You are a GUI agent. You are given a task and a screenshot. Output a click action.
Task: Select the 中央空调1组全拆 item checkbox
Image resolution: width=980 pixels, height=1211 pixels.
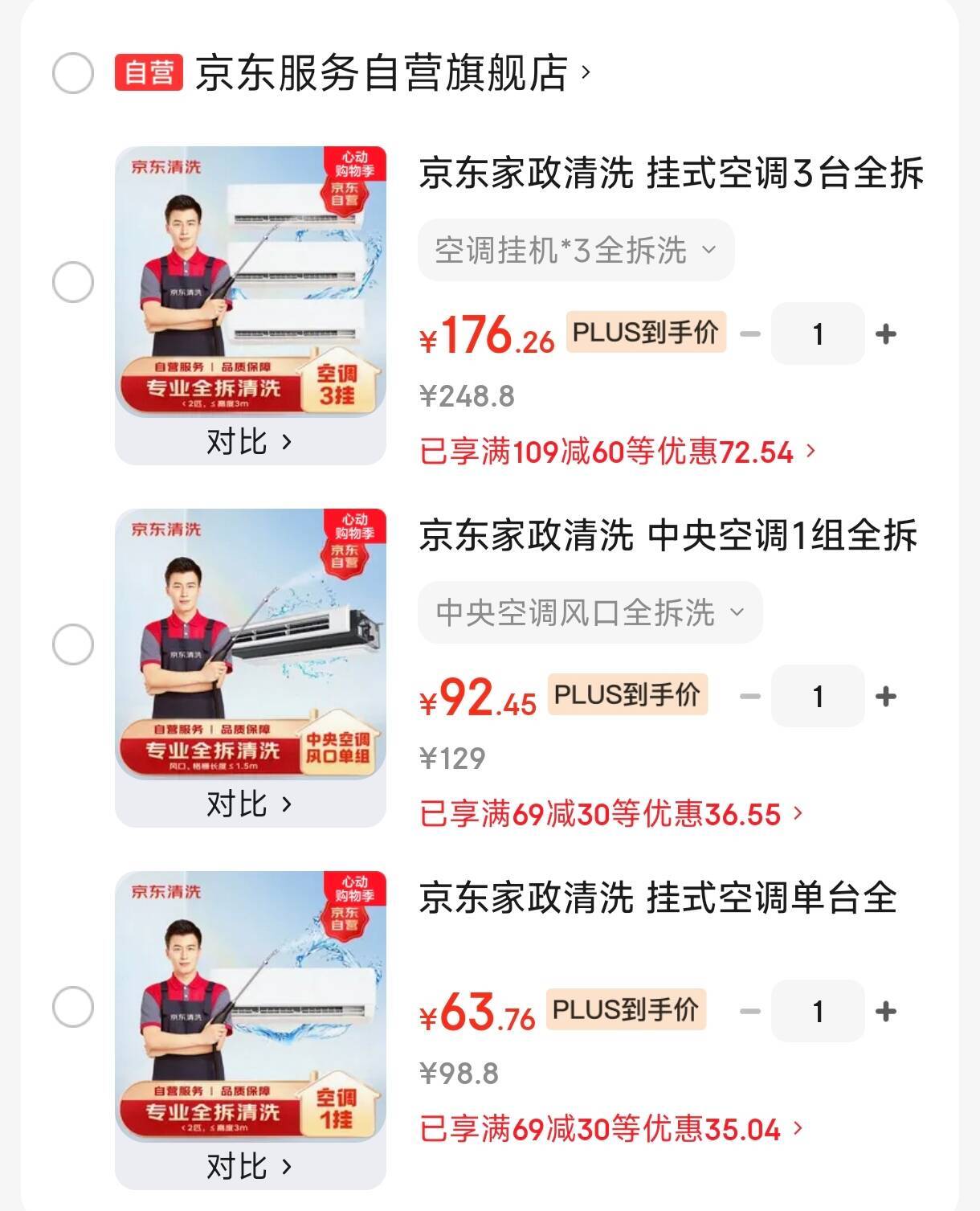click(x=73, y=644)
